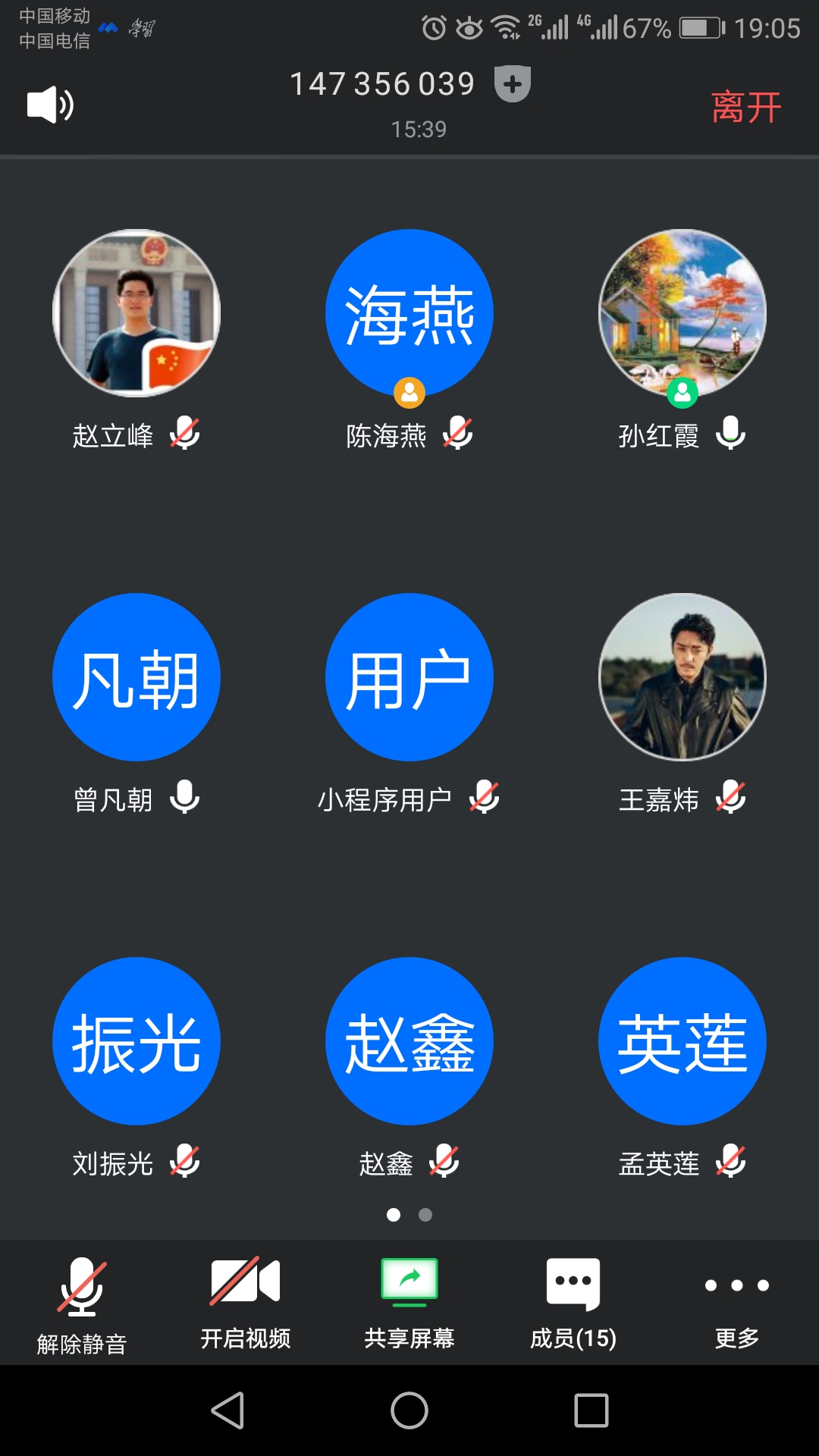Open meeting security info shield icon
Screen dimensions: 819x1456
[x=513, y=83]
